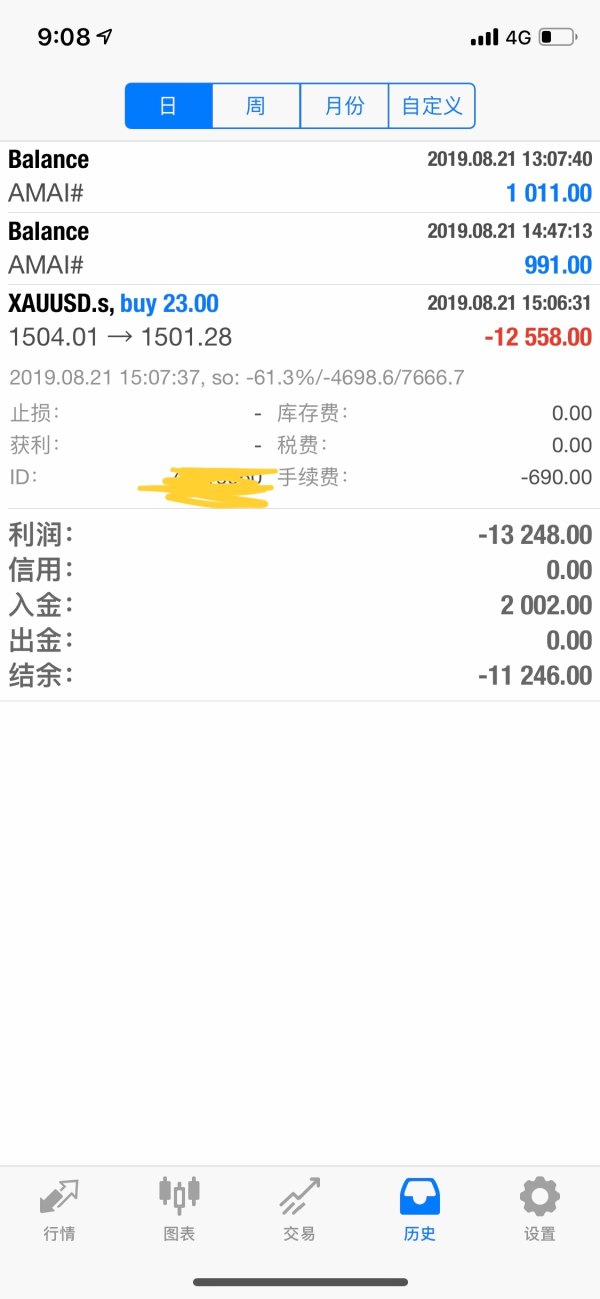Open the 设置 settings tab
Viewport: 600px width, 1299px height.
pos(539,1208)
